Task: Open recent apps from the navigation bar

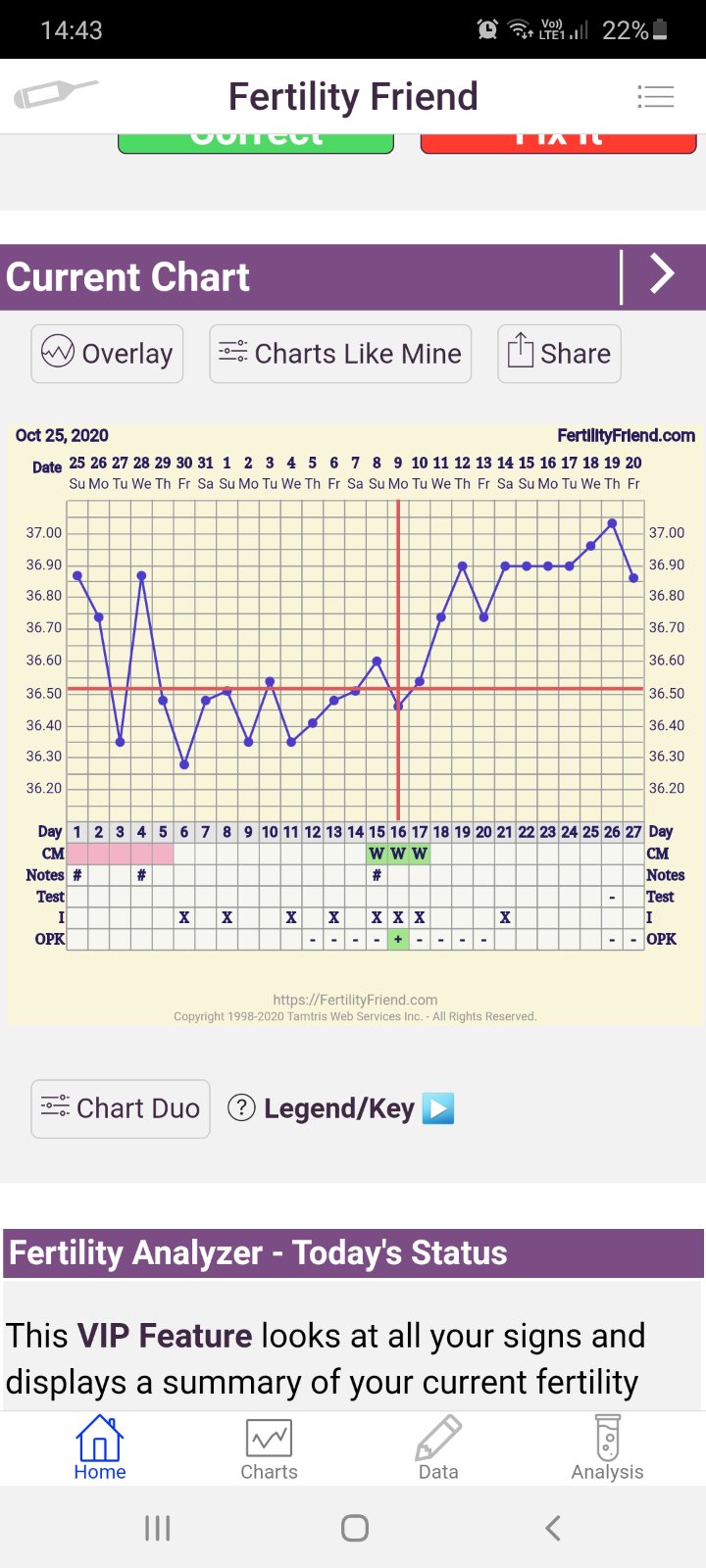Action: click(x=157, y=1527)
